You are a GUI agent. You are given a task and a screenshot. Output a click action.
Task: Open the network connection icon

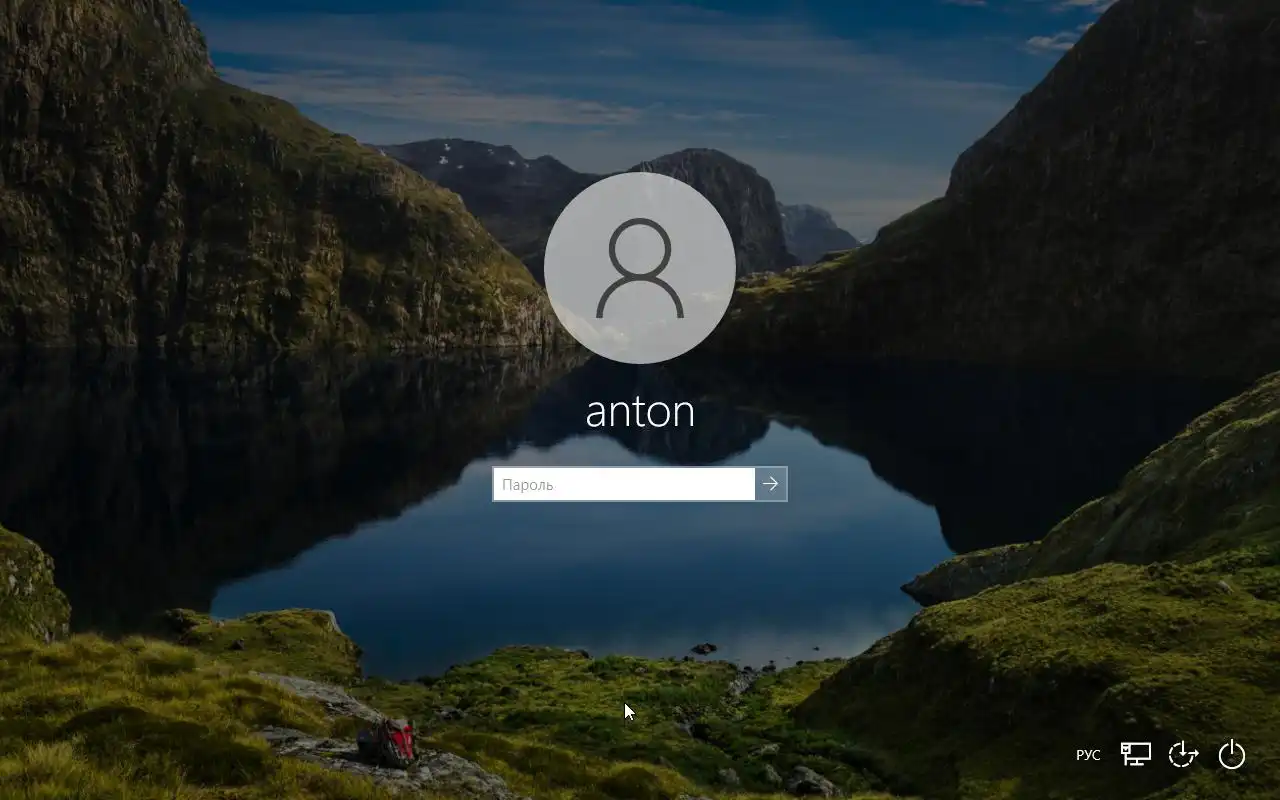point(1135,754)
